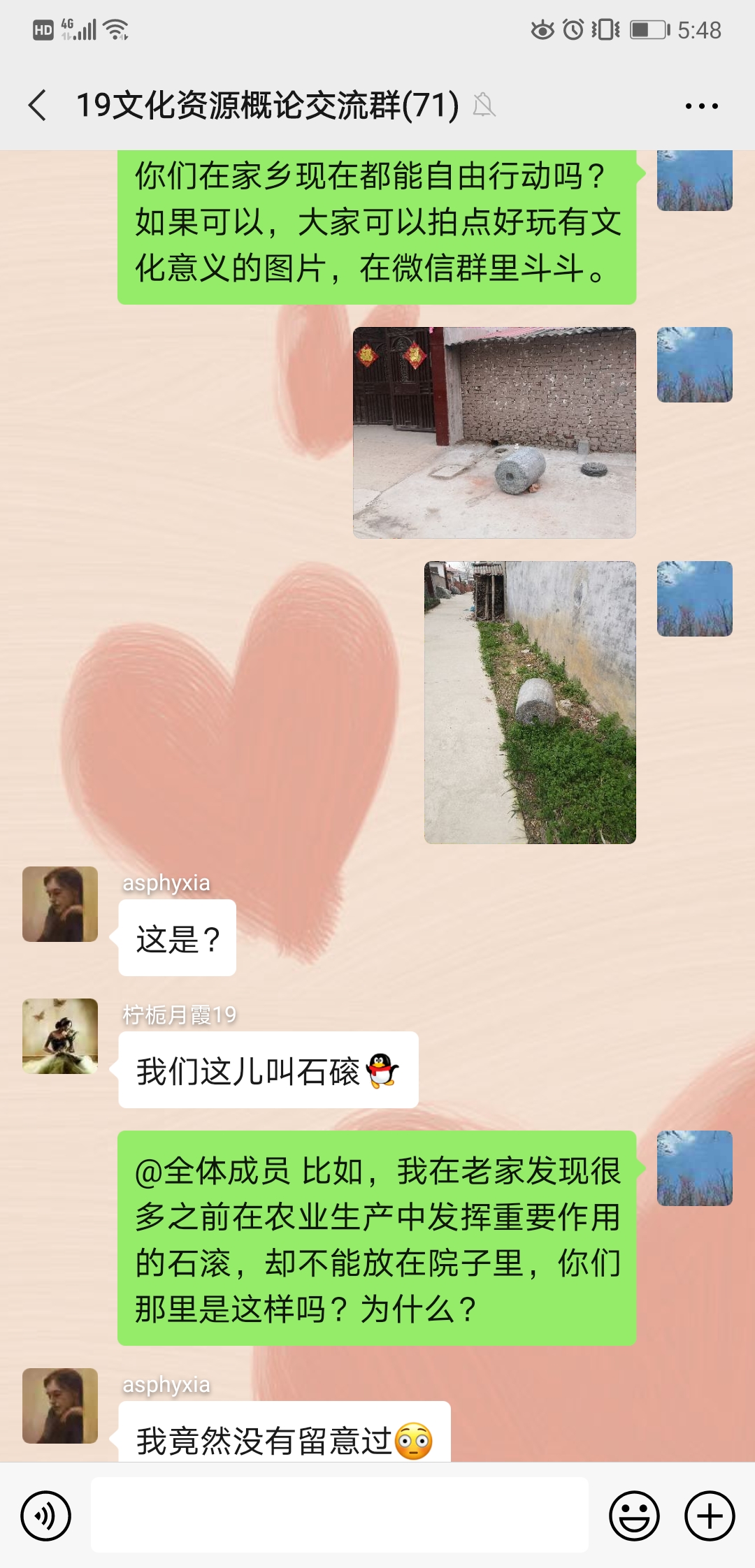
Task: Open the group chat overflow menu
Action: [701, 106]
